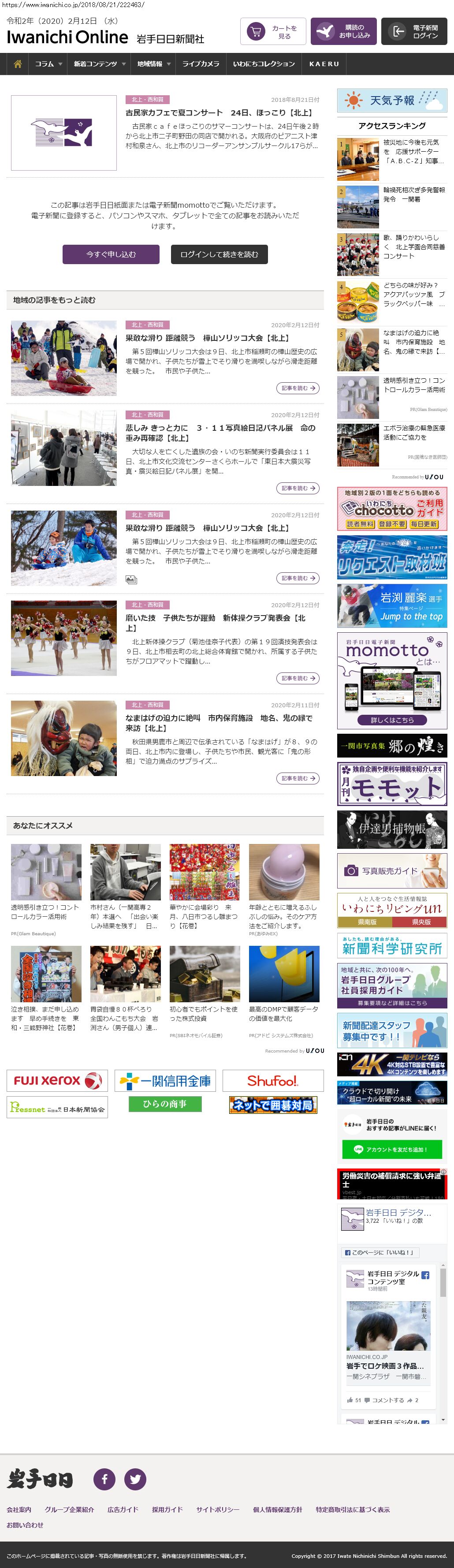Read more of the 新体操クラブ発表会 article
454x1568 pixels.
point(298,678)
